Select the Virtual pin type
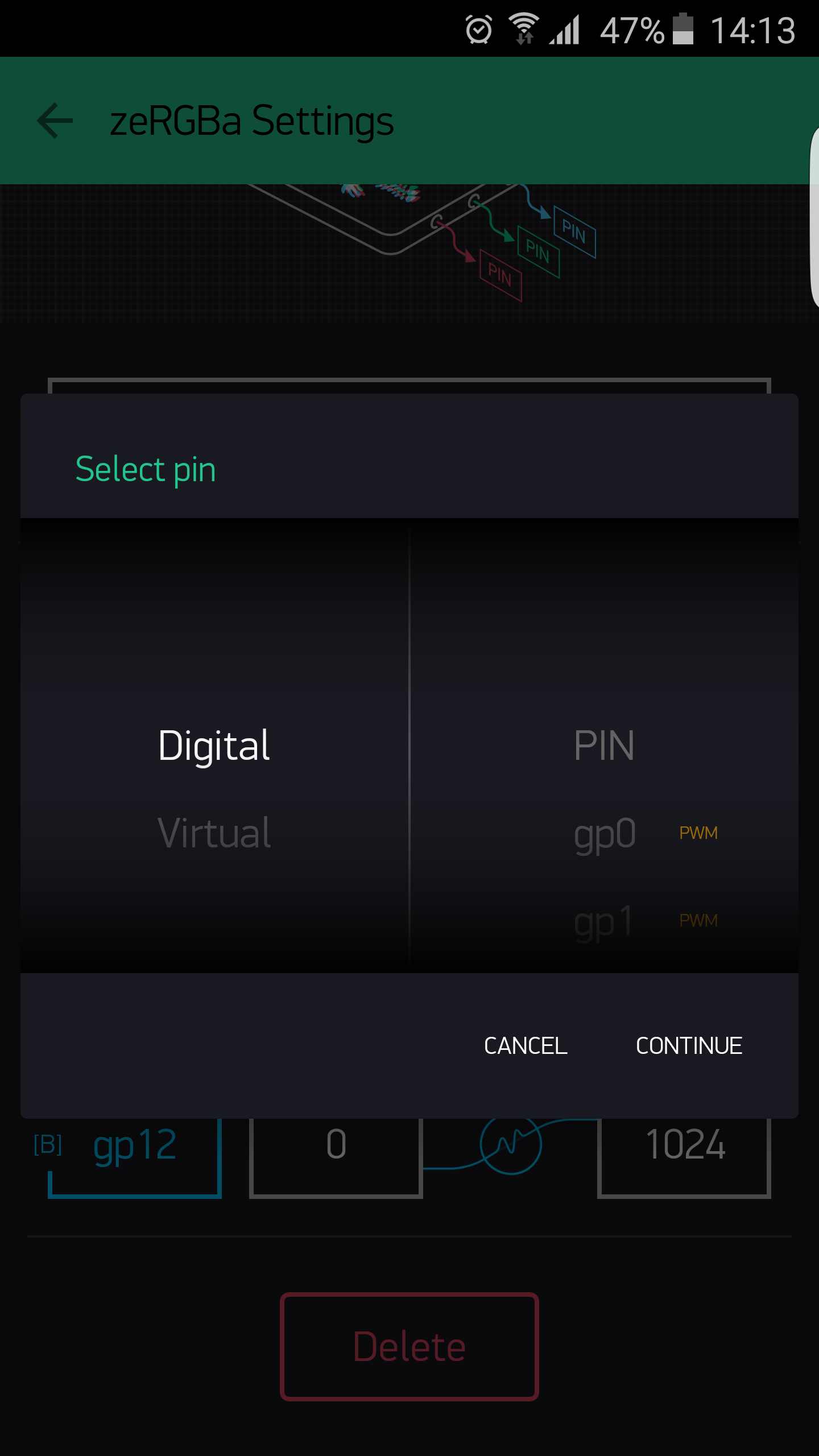819x1456 pixels. point(214,833)
